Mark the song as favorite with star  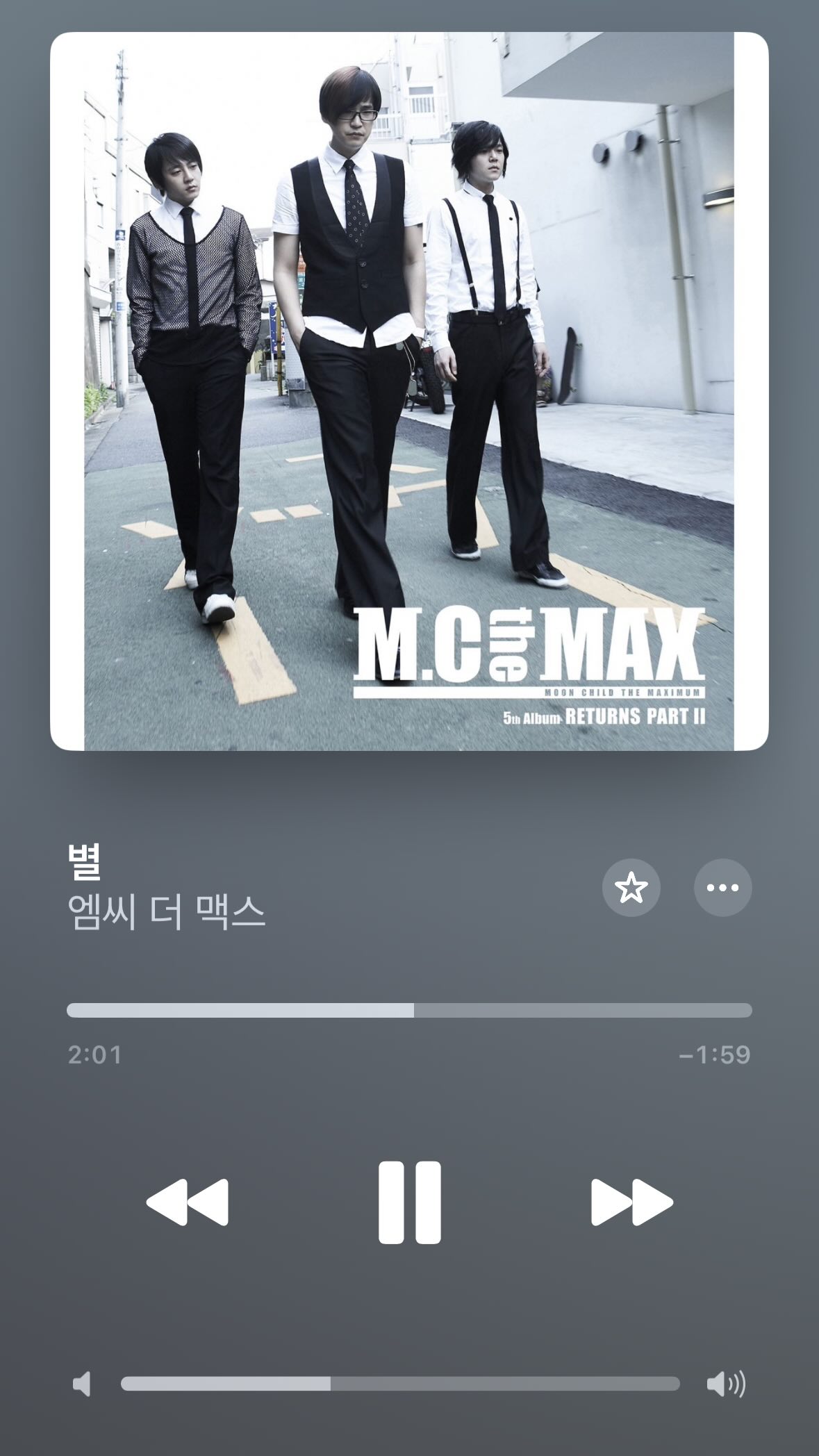tap(631, 888)
